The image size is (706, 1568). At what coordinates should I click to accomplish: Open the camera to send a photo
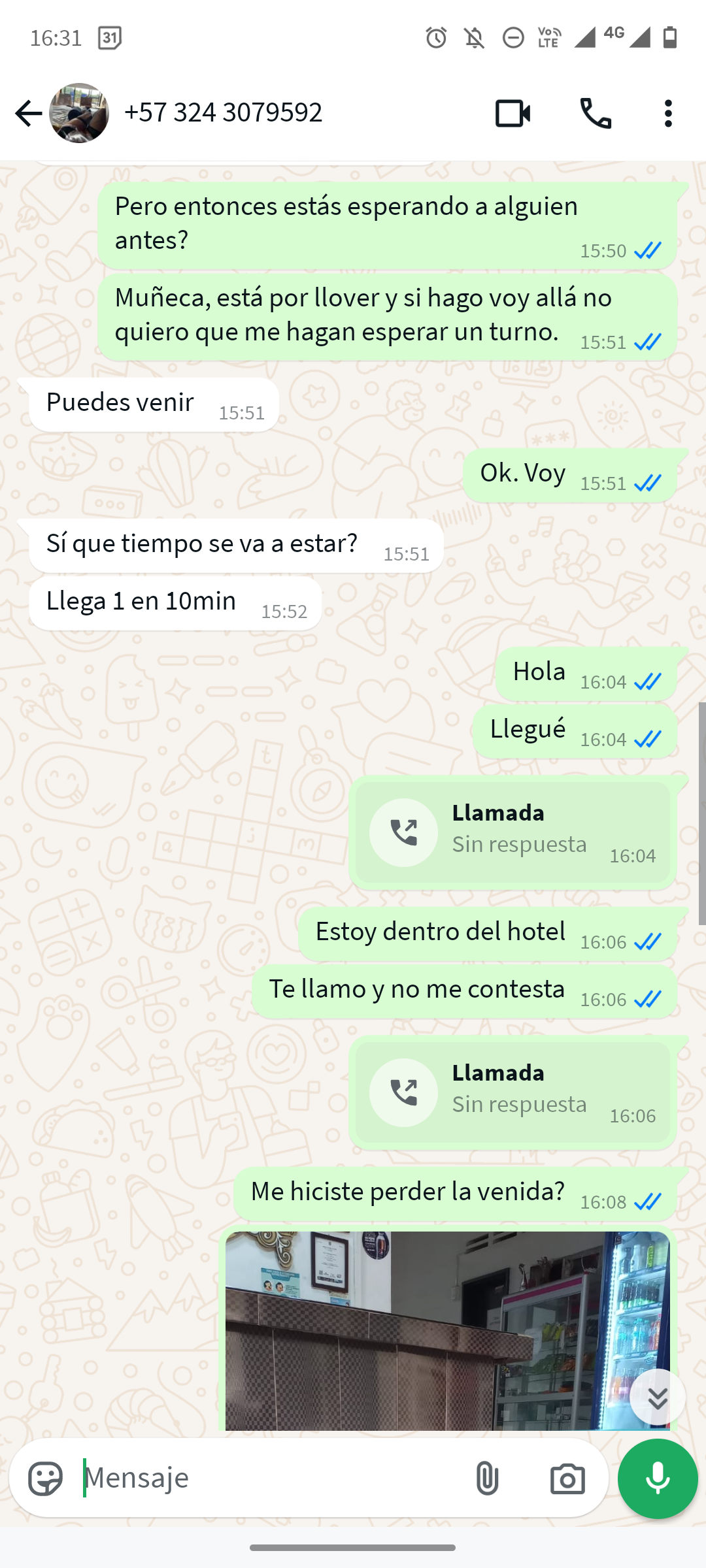pos(567,1478)
